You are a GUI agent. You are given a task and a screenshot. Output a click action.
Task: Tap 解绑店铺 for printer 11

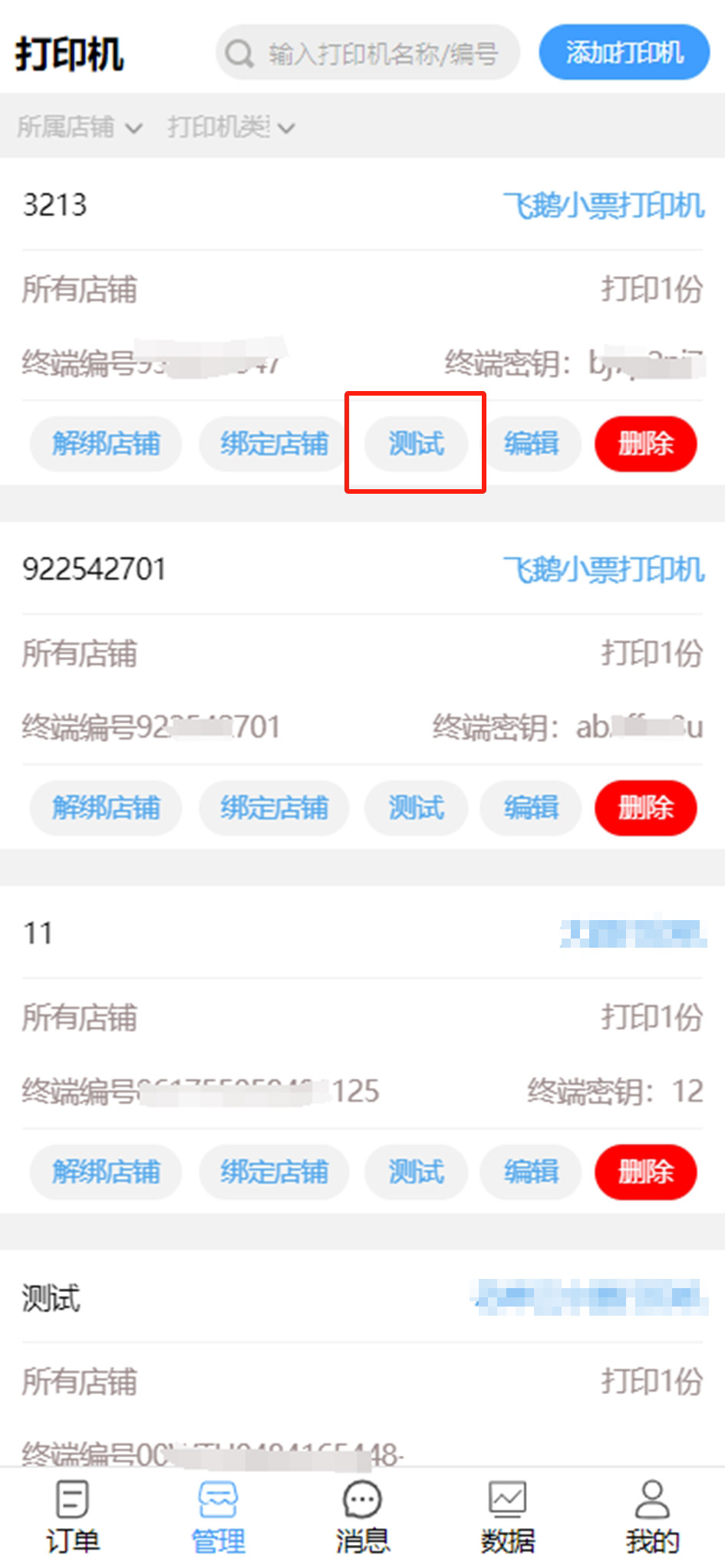click(x=106, y=1172)
